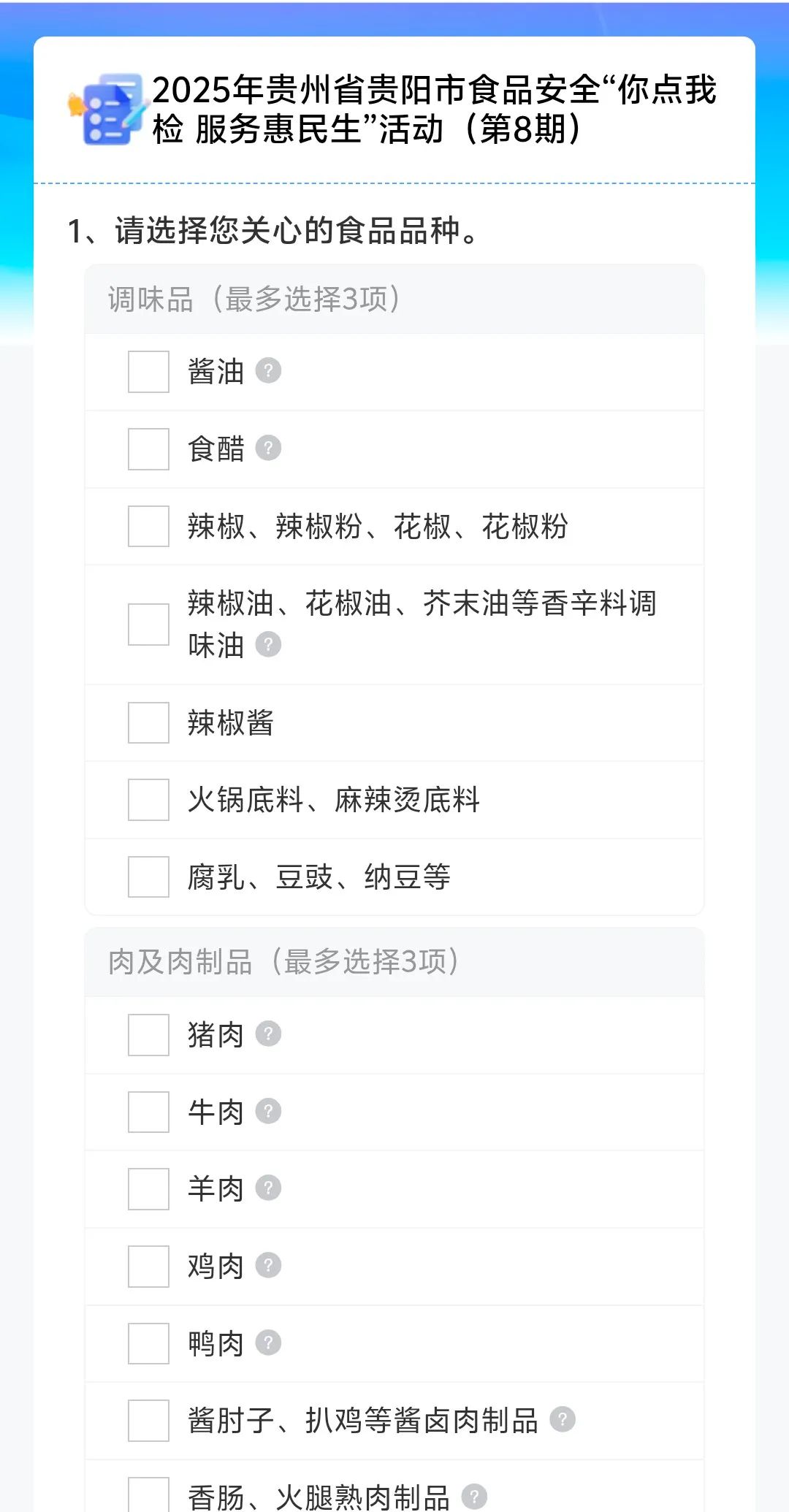Click the question mark next to 鸡肉

(270, 1267)
